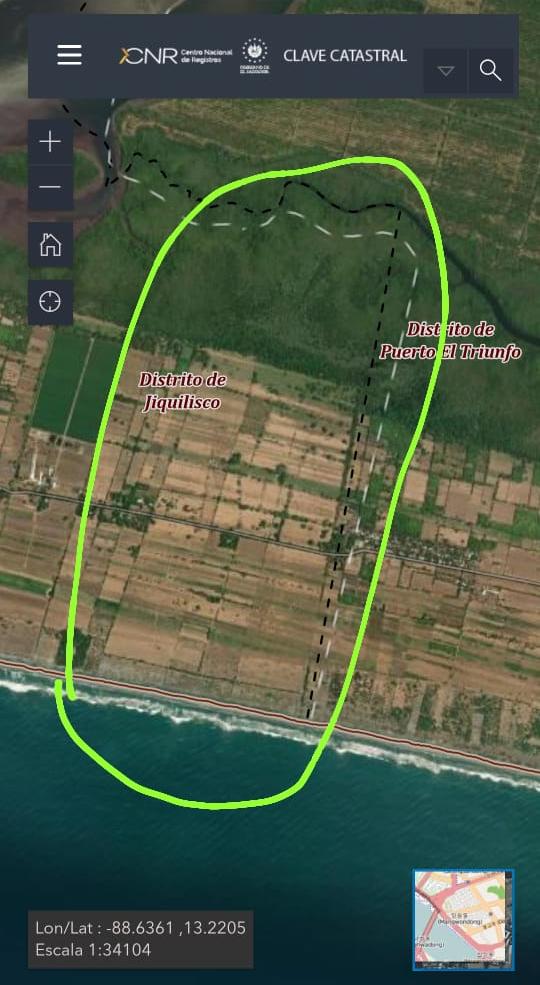Zoom in with the plus button
The height and width of the screenshot is (985, 540).
coord(50,142)
